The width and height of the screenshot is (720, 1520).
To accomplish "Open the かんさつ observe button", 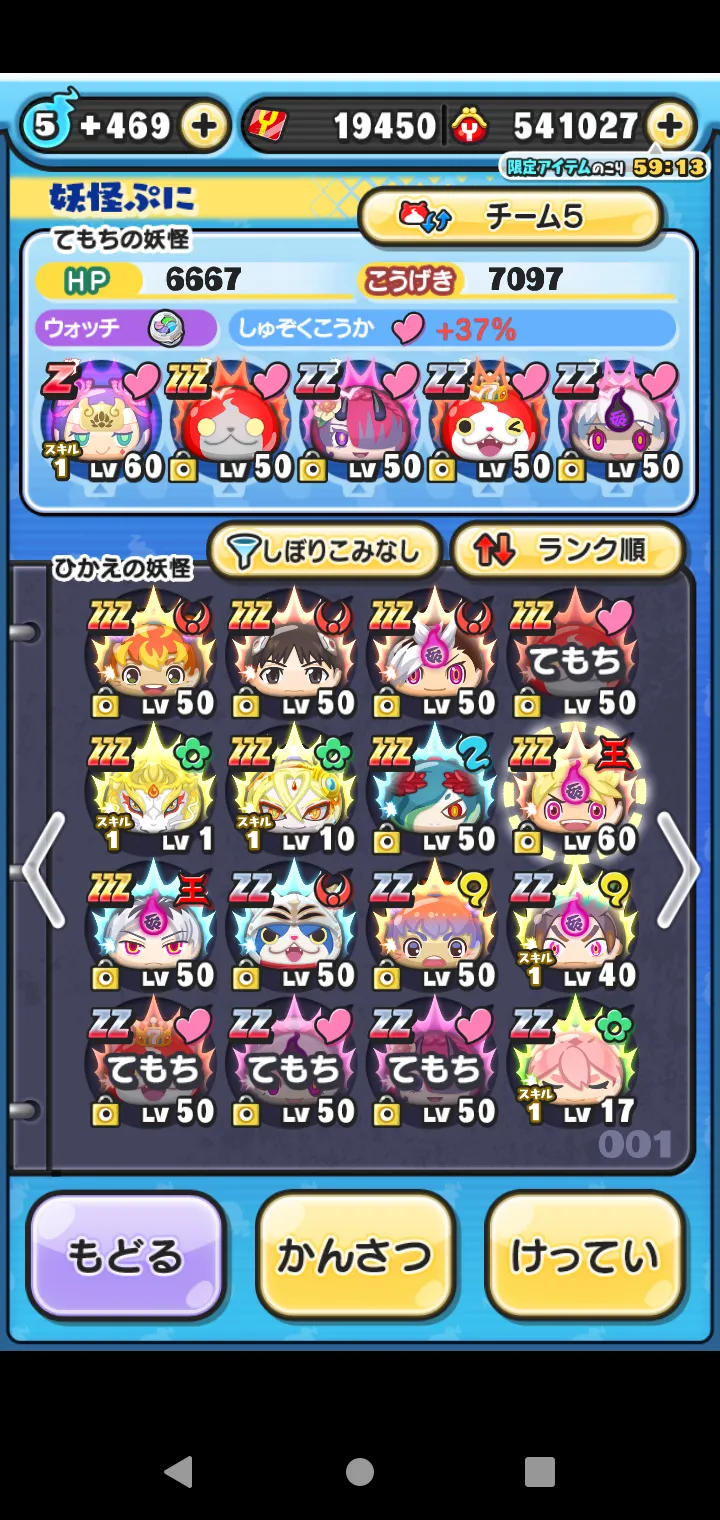I will coord(355,1255).
